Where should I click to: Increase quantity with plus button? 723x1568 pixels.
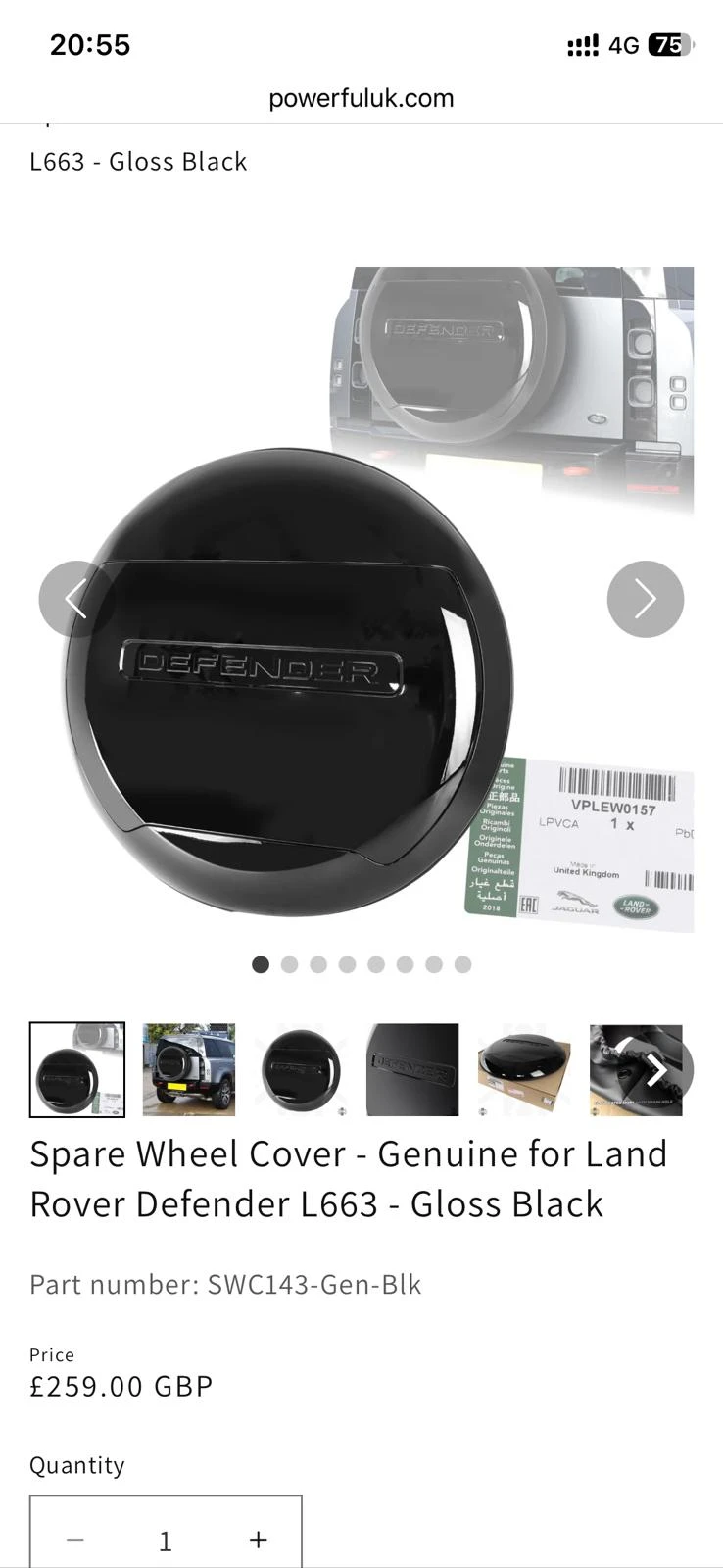coord(259,1540)
